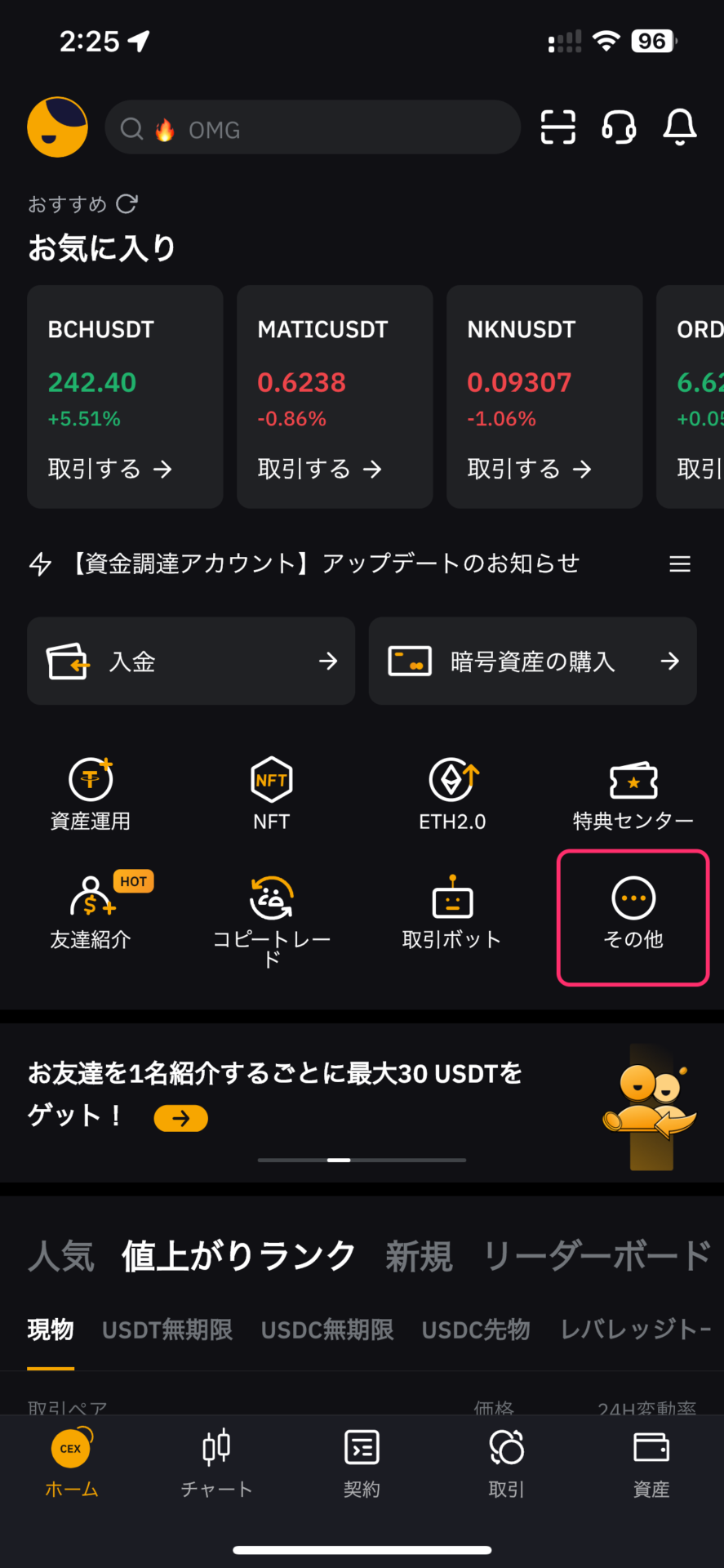Go to the チャート tab
Screen dimensions: 724x1568
(216, 1464)
